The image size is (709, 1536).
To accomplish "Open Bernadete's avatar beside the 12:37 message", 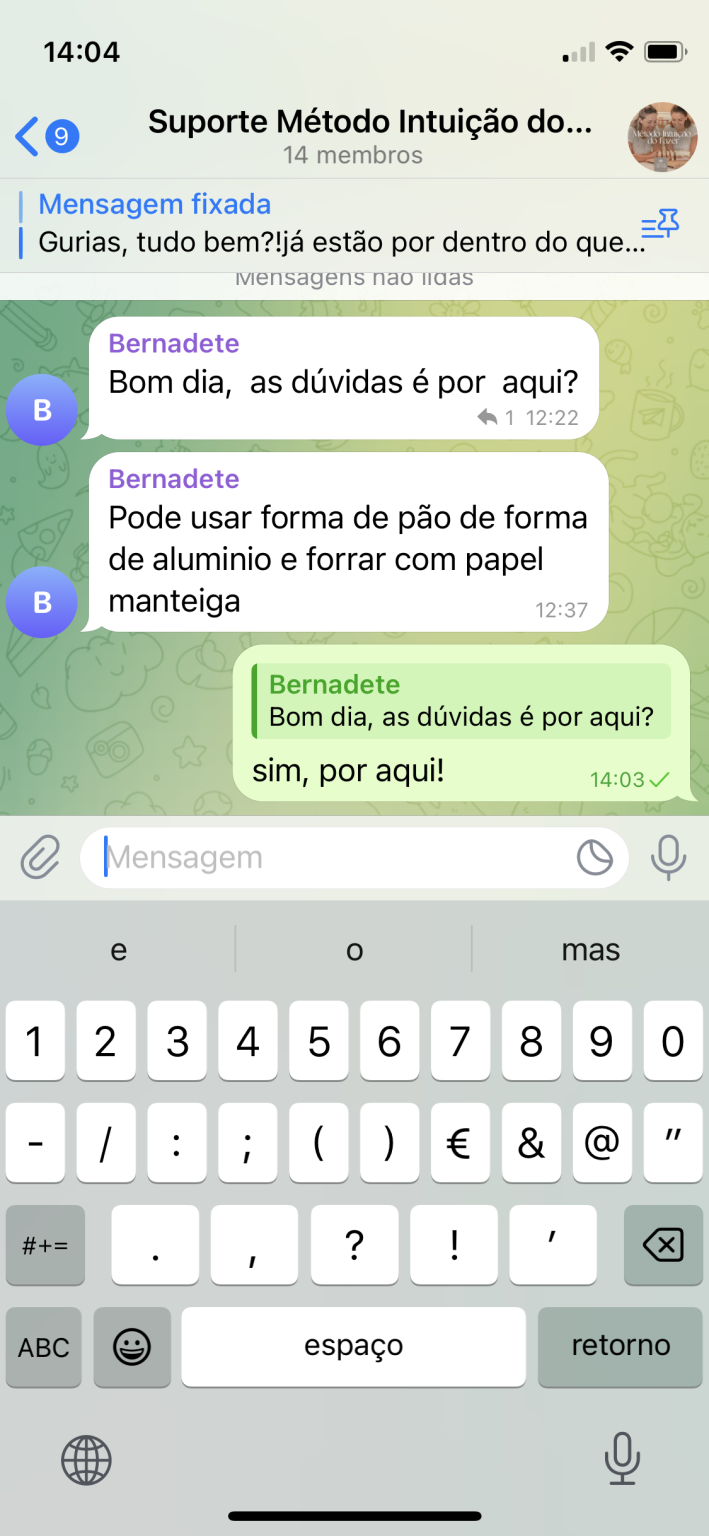I will tap(42, 602).
